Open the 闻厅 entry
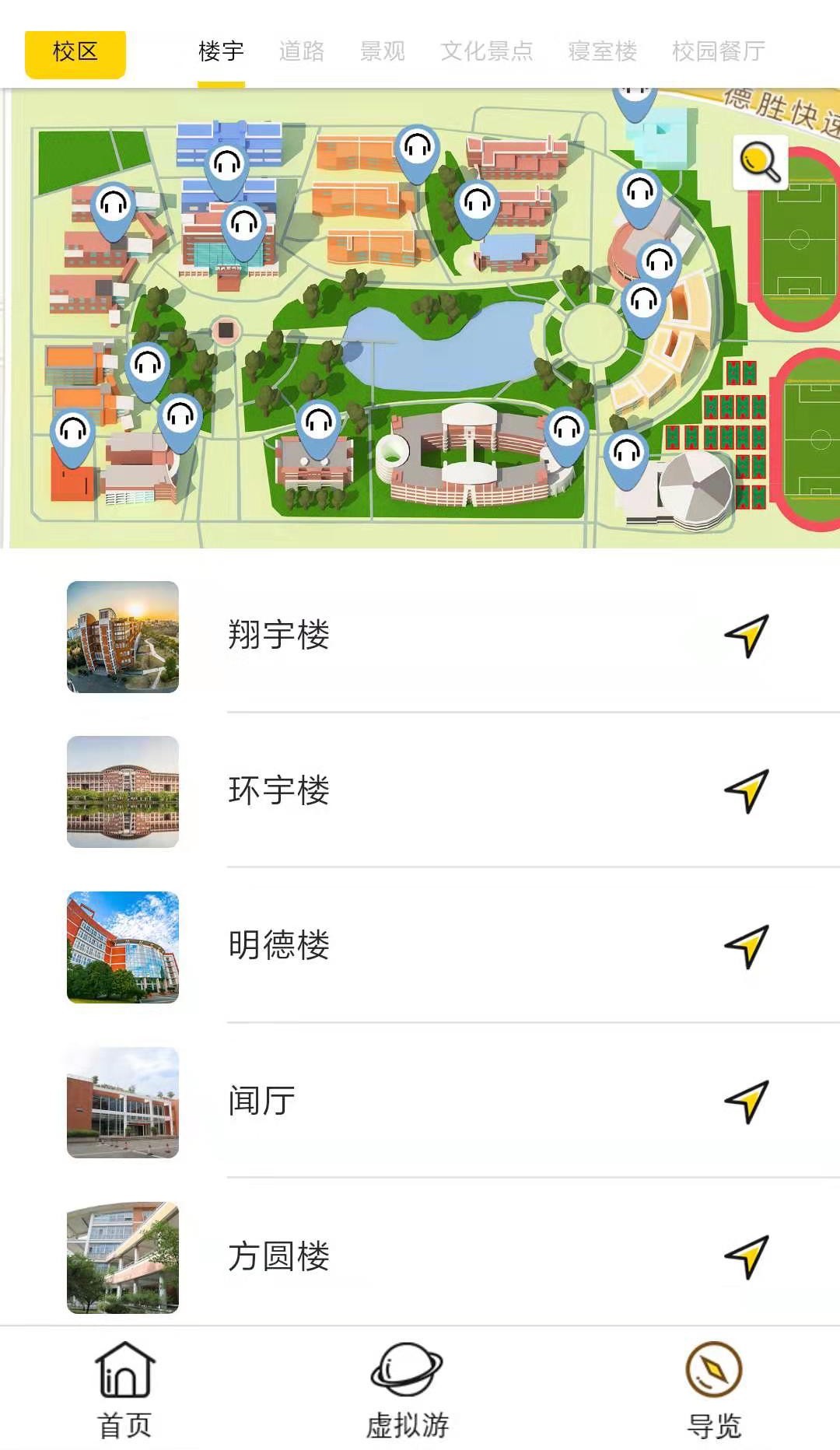This screenshot has width=840, height=1450. click(x=261, y=1102)
